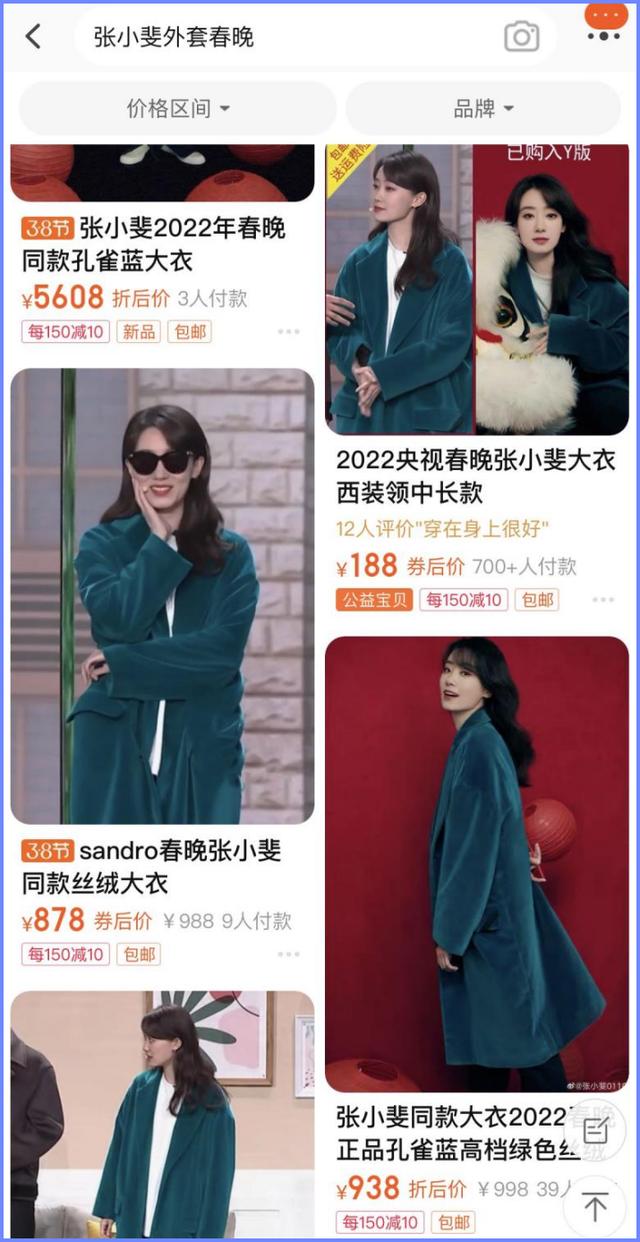The width and height of the screenshot is (640, 1242).
Task: Expand the 品牌 filter dropdown
Action: [483, 108]
